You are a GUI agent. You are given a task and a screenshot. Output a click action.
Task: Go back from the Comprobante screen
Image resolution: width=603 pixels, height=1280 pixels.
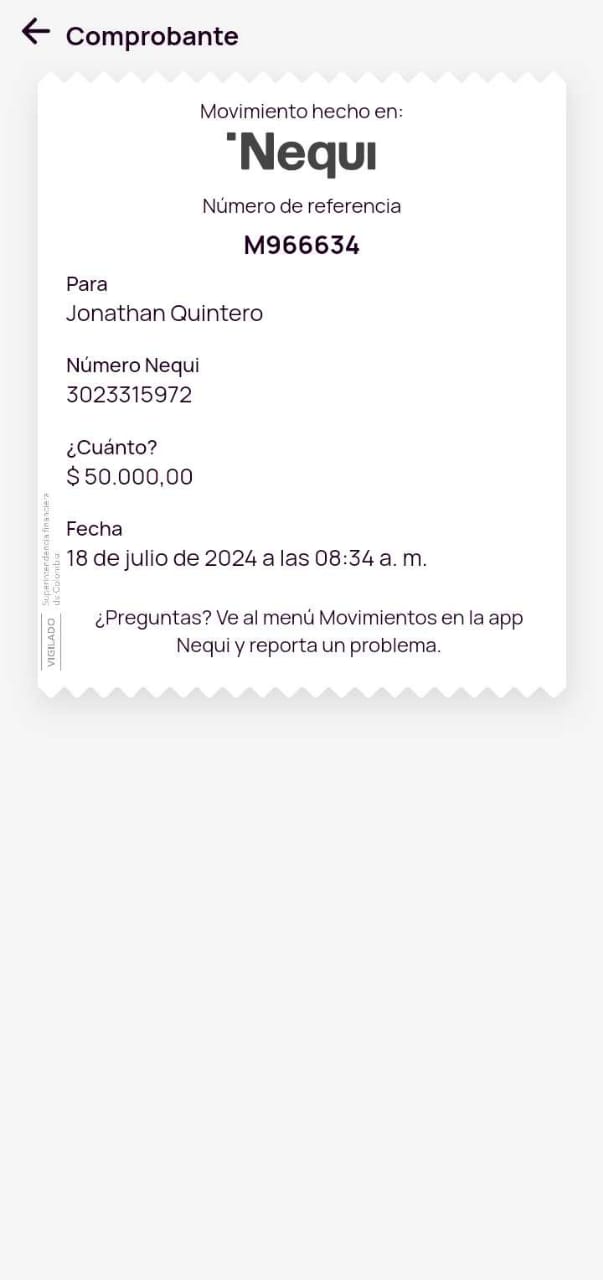pyautogui.click(x=36, y=32)
